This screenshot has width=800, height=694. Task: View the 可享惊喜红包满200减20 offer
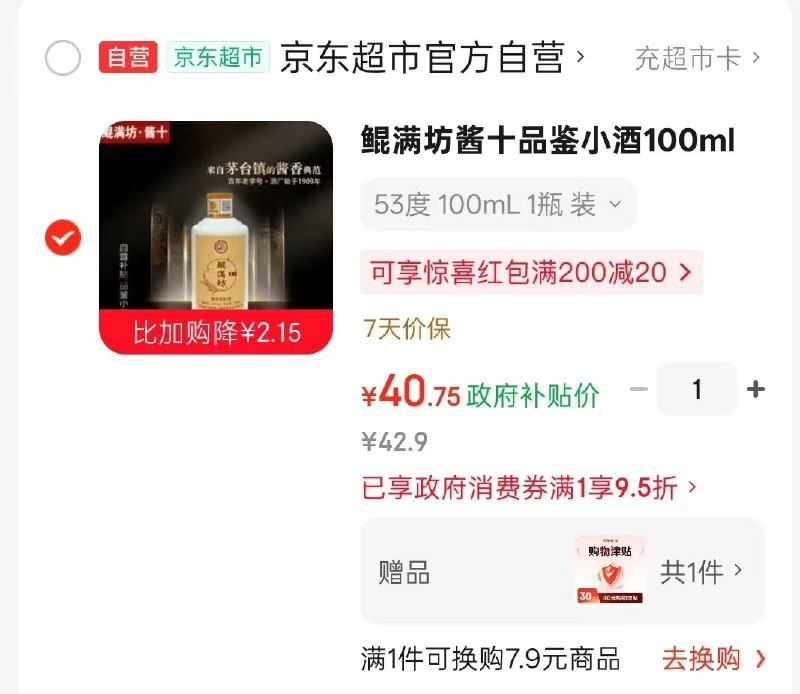coord(531,271)
